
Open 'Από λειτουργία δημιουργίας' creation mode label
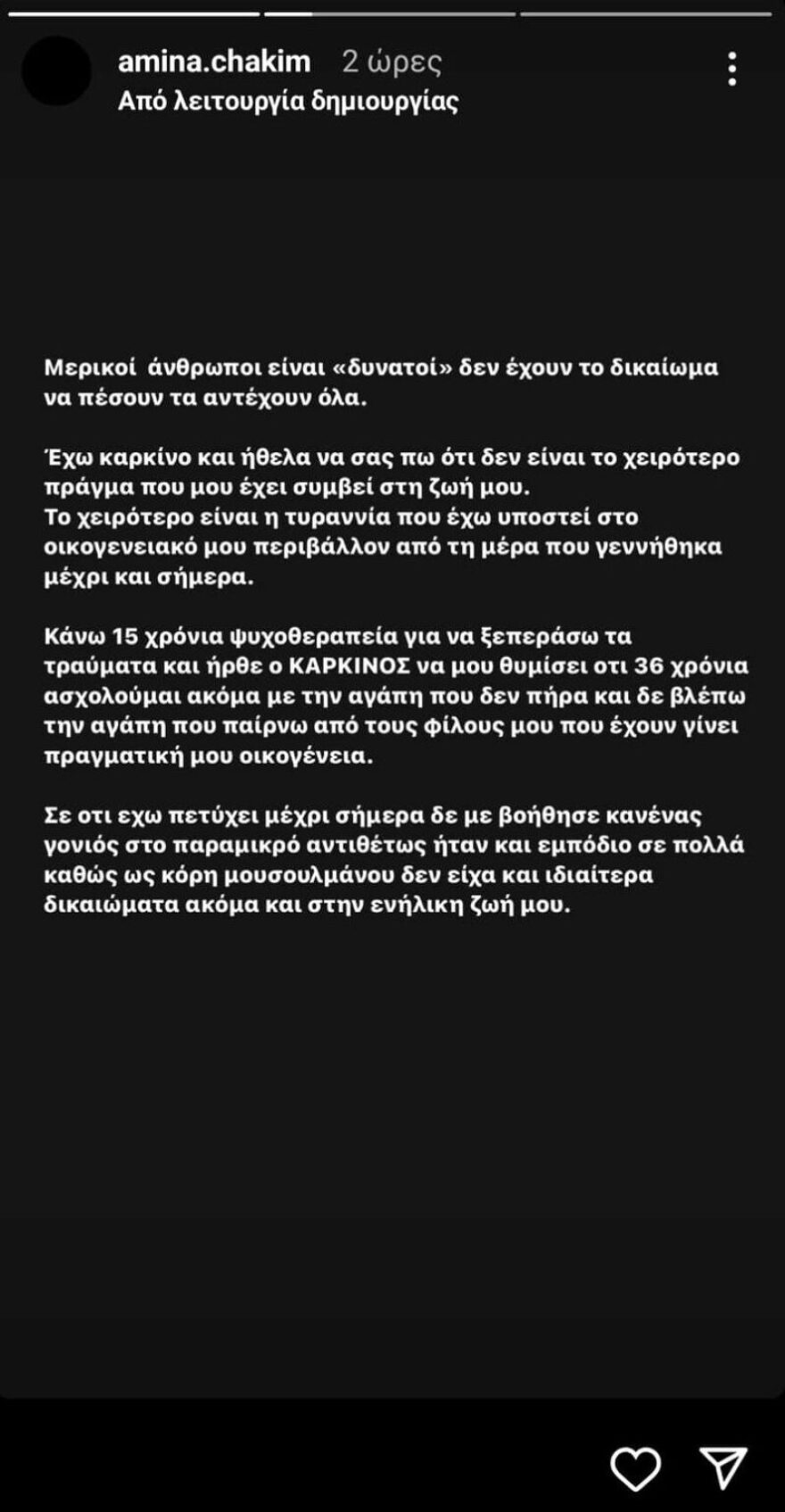coord(290,102)
